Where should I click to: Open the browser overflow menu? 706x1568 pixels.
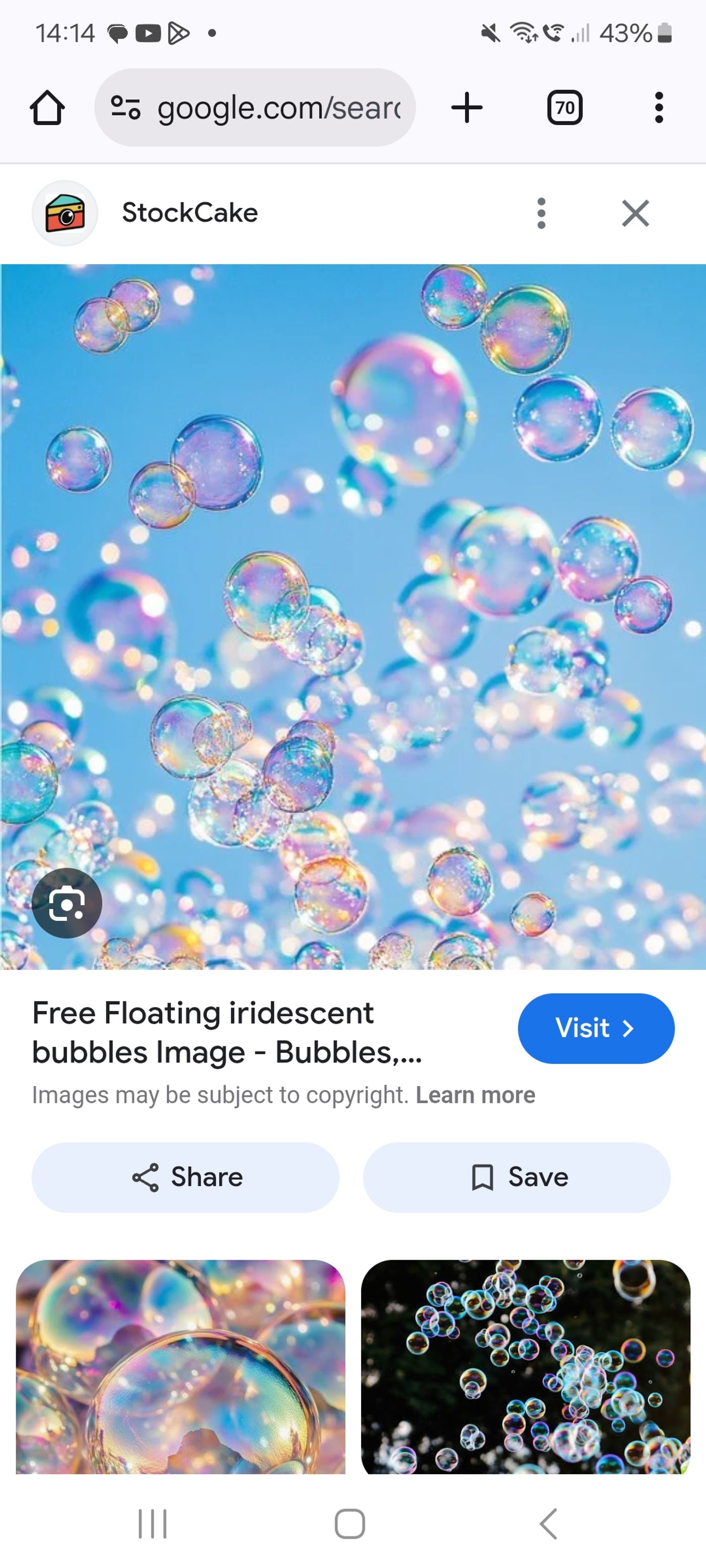point(659,108)
